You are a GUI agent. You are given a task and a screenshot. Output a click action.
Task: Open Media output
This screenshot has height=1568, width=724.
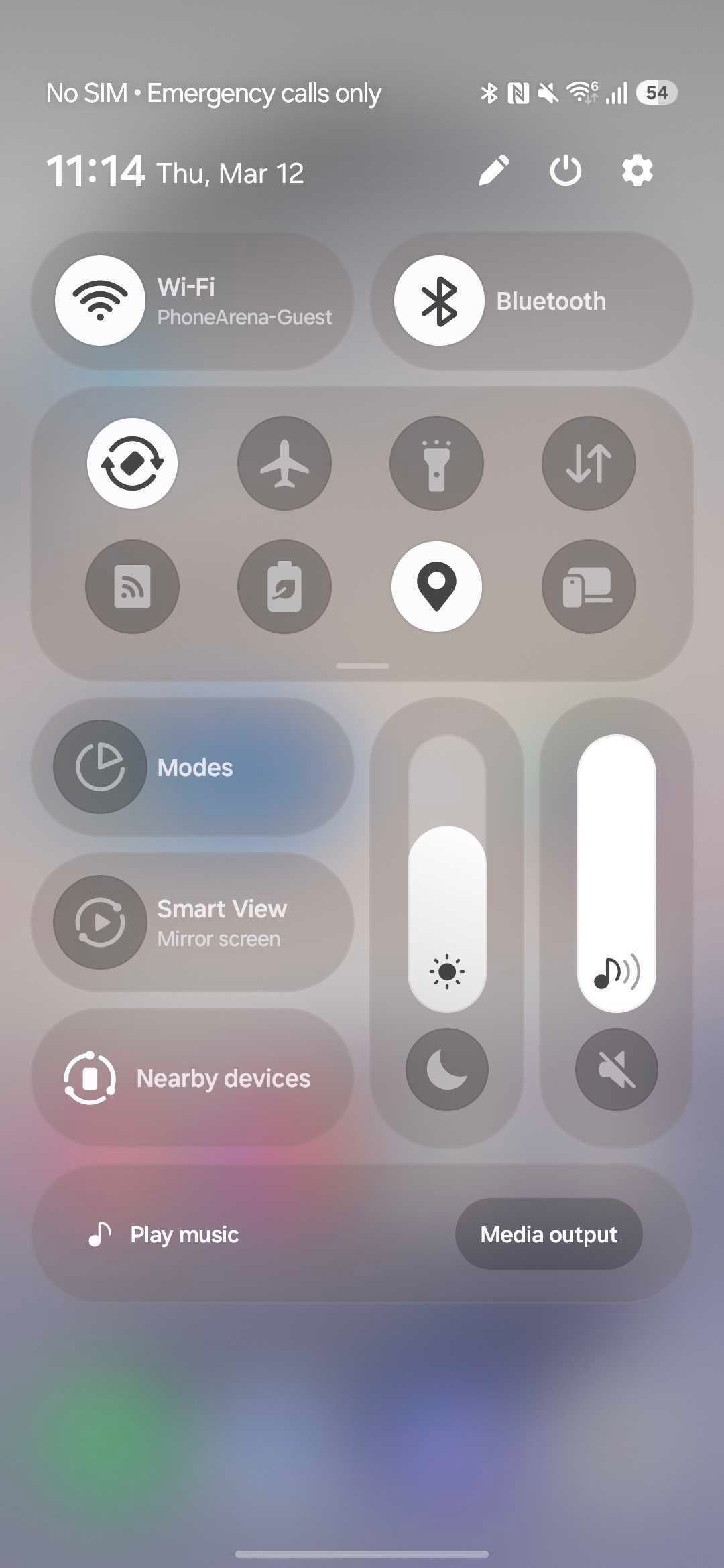click(548, 1234)
